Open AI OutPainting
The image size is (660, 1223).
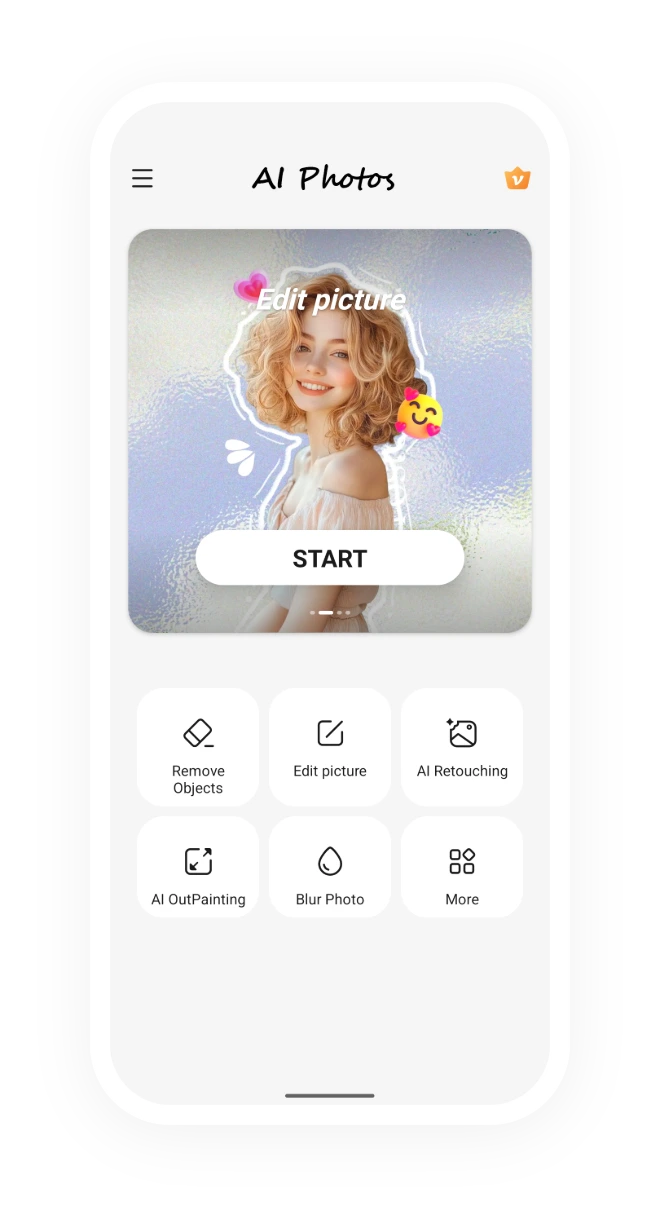click(198, 867)
